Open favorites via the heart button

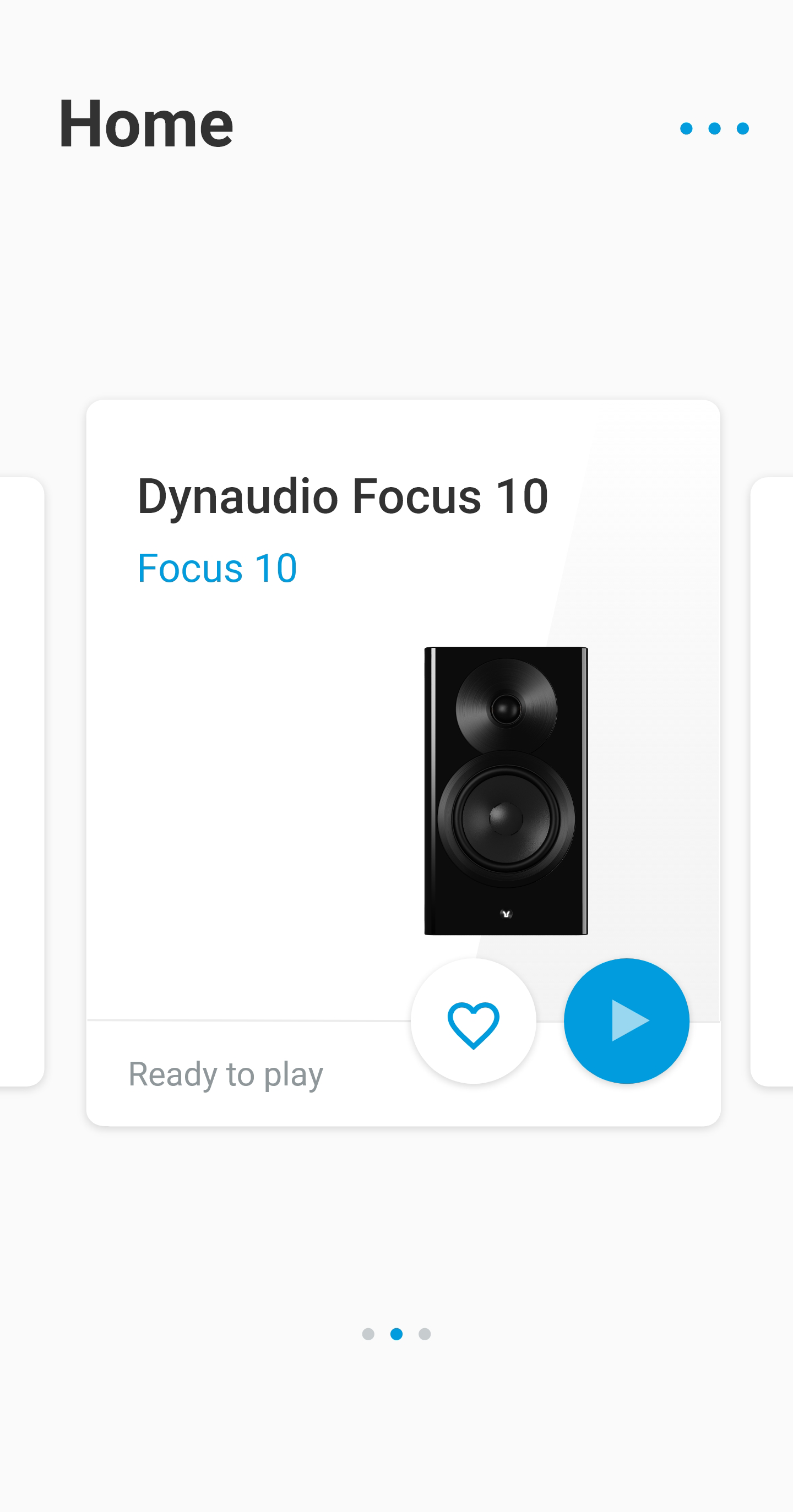coord(473,1020)
